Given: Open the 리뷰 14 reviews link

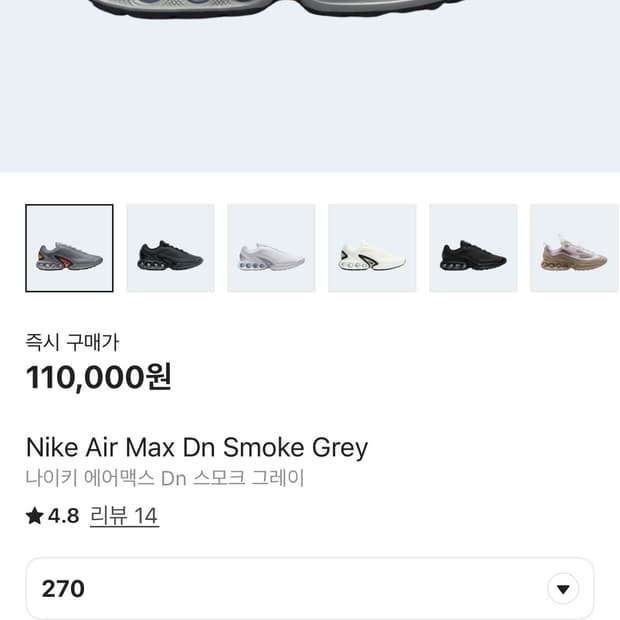Looking at the screenshot, I should coord(124,516).
